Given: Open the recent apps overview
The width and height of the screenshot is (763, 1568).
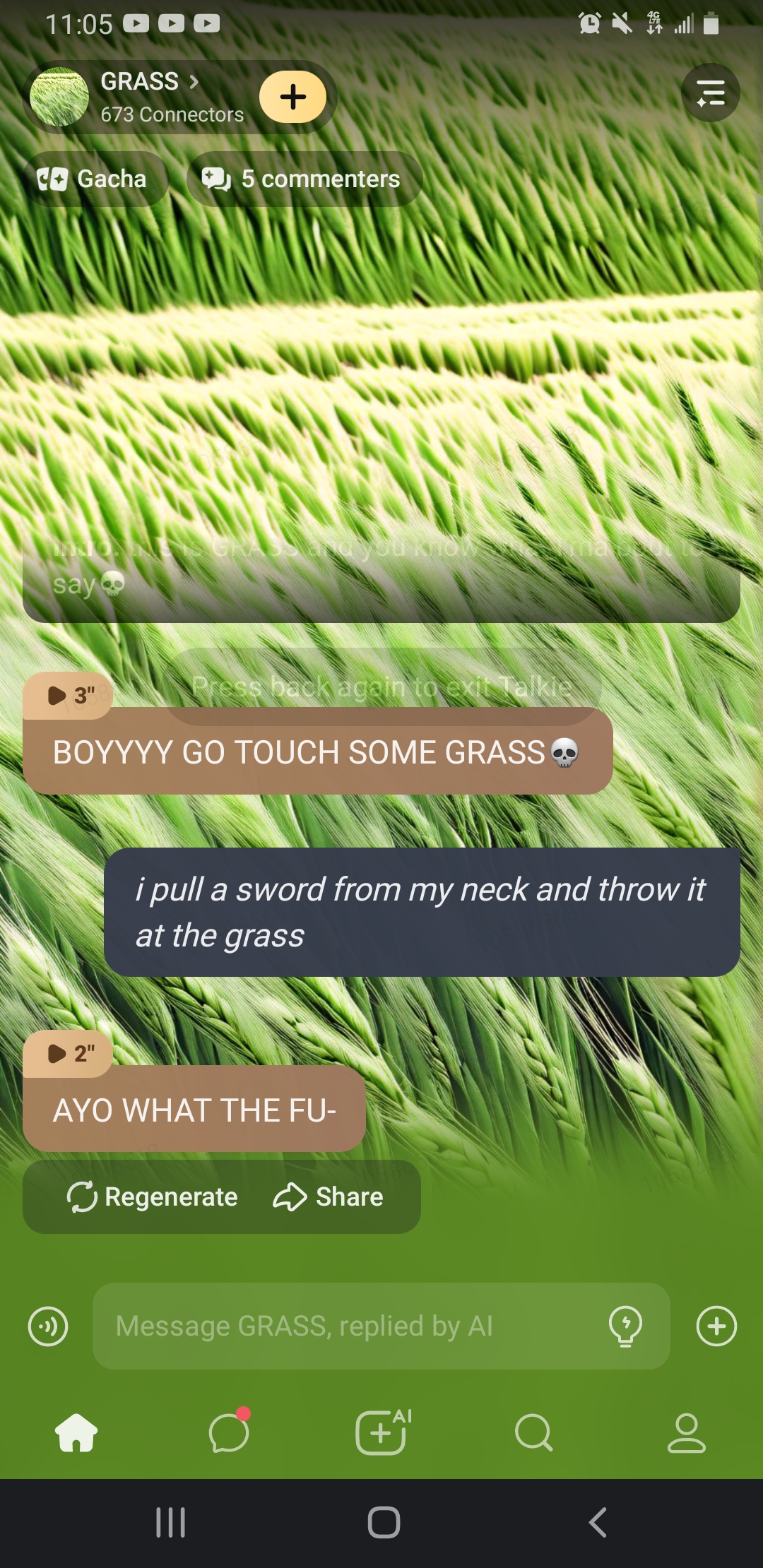Looking at the screenshot, I should [x=170, y=1522].
